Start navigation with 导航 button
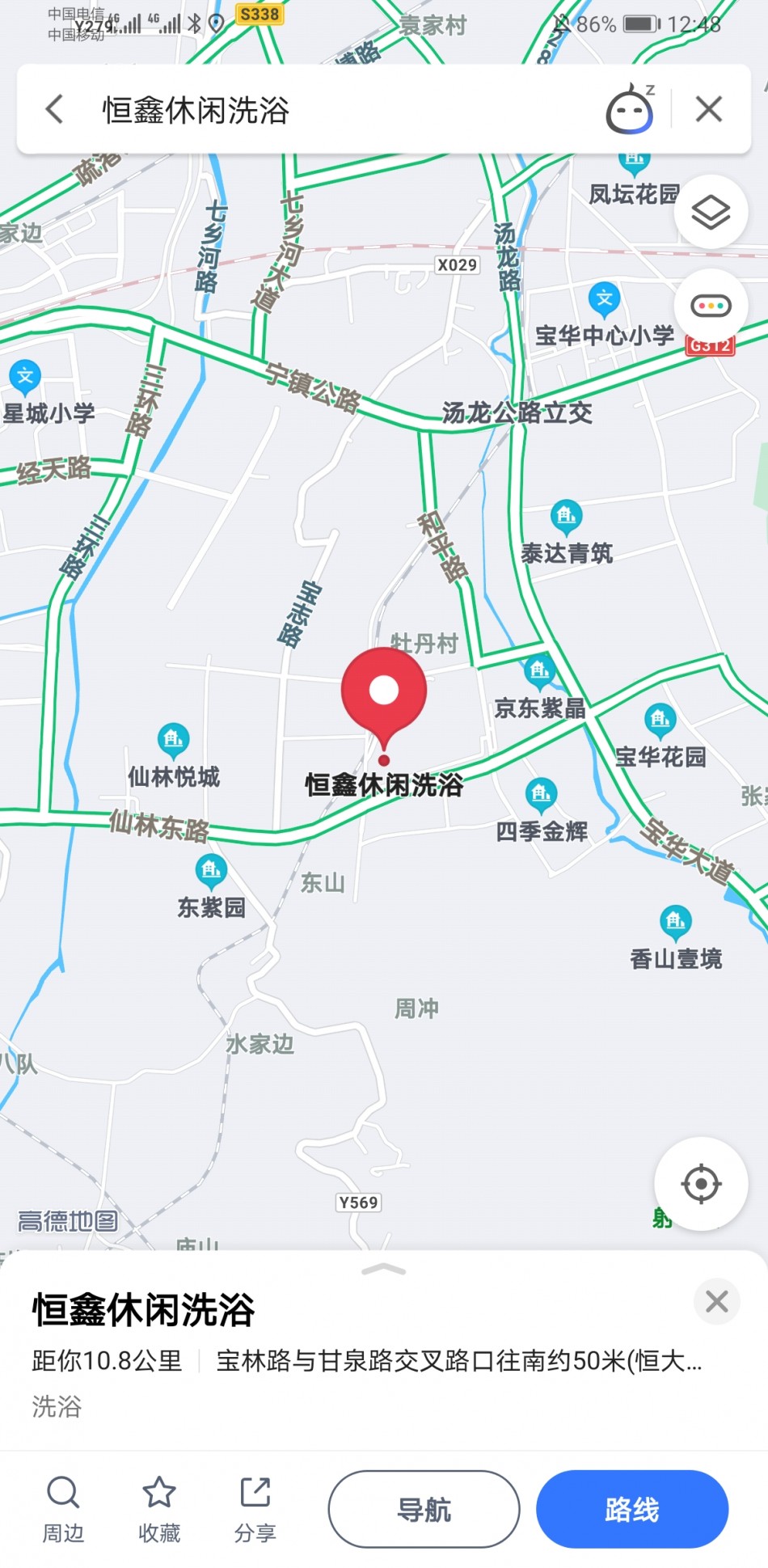 (x=424, y=1509)
